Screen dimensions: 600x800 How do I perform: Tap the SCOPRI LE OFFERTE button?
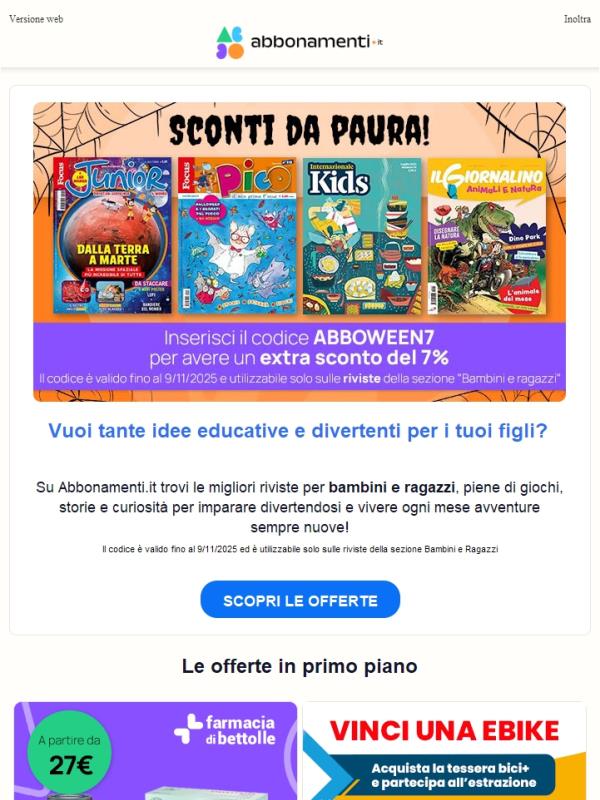pyautogui.click(x=300, y=600)
